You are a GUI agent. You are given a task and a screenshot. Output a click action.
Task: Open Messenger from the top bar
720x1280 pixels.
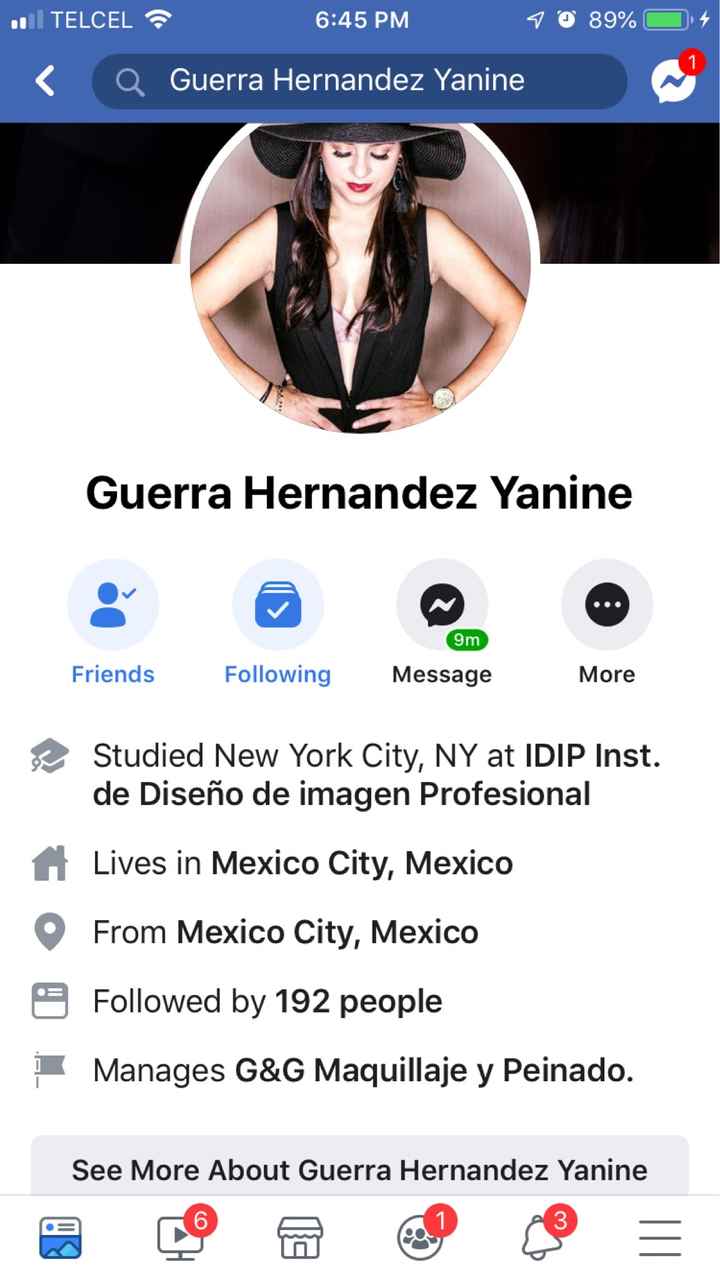[x=673, y=81]
